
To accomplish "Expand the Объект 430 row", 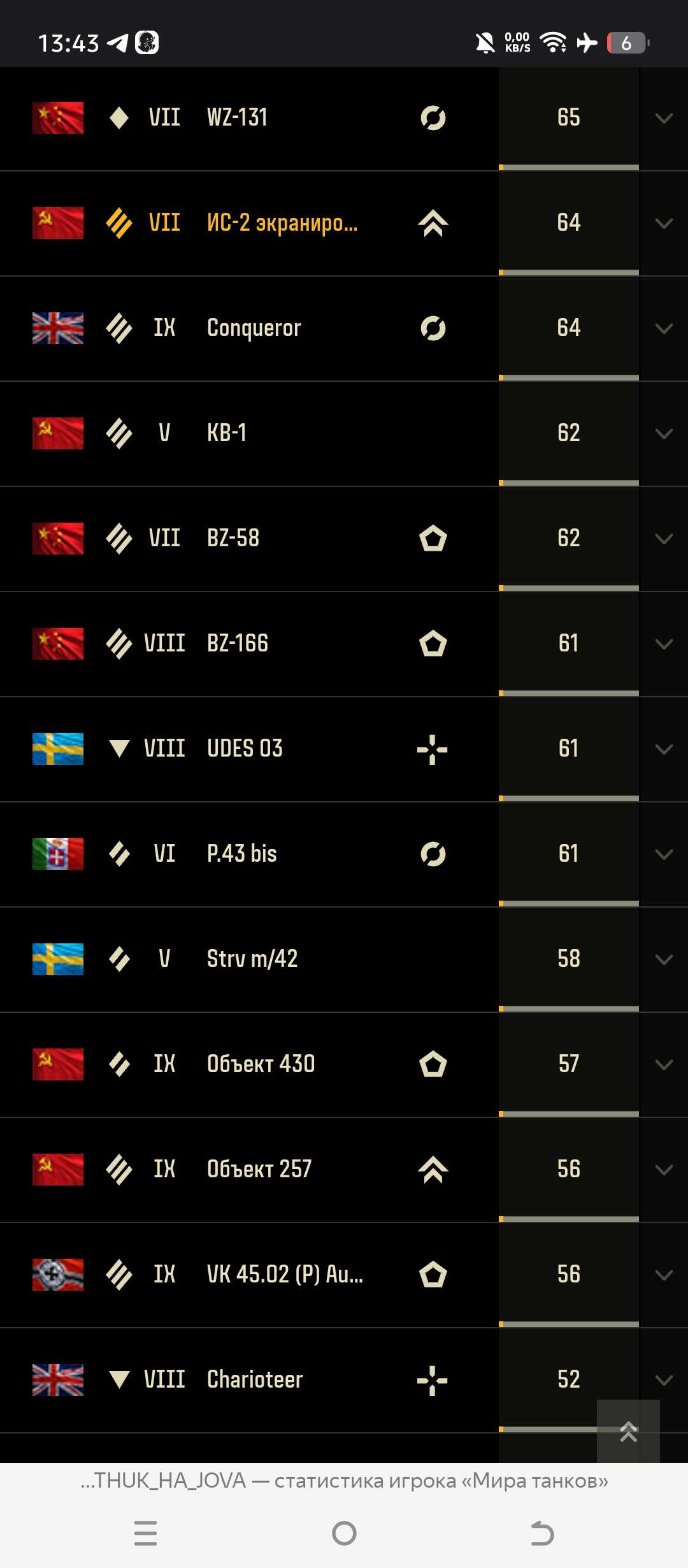I will 663,1065.
